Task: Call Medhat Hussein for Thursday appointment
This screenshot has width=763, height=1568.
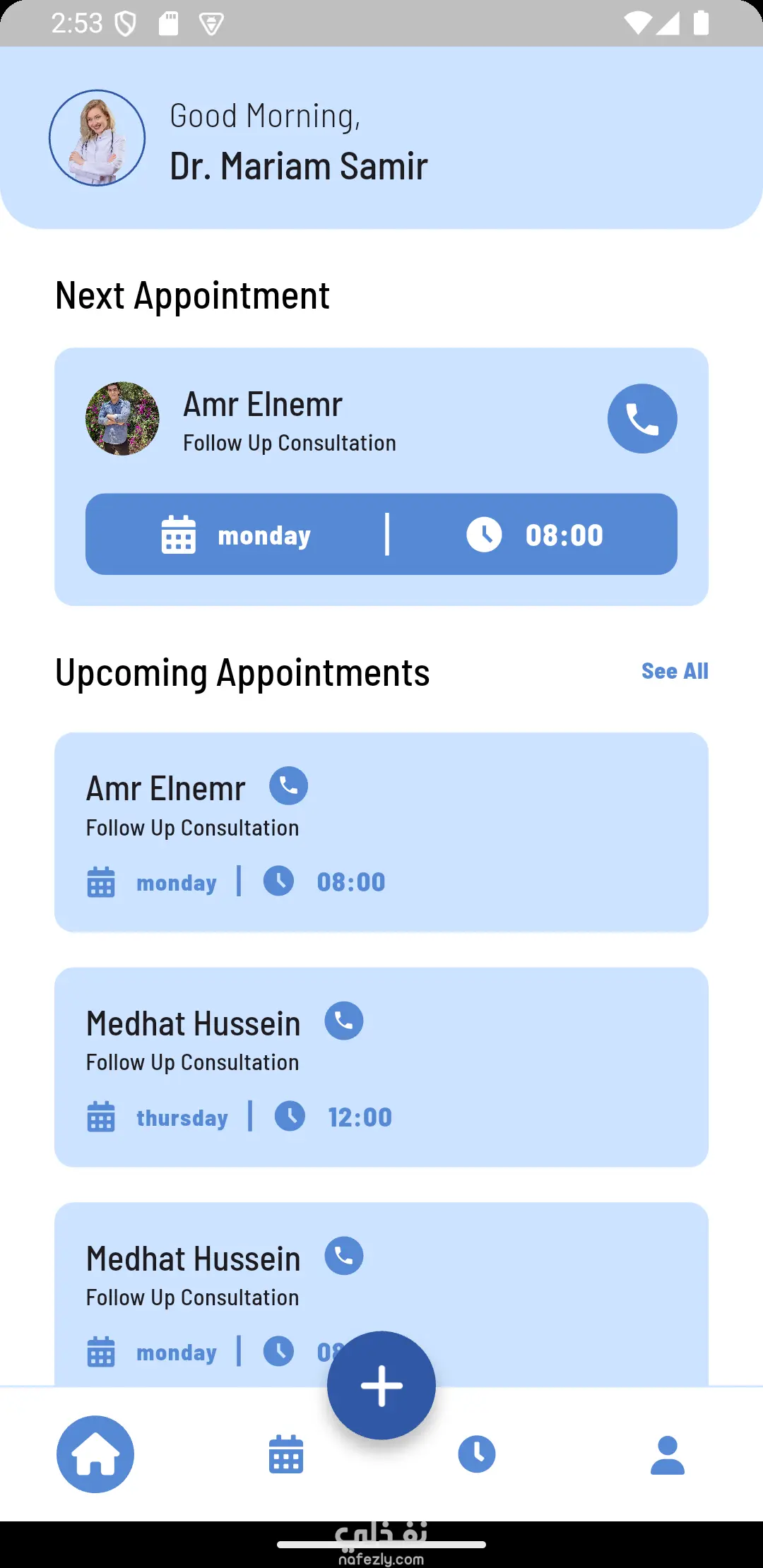Action: (343, 1021)
